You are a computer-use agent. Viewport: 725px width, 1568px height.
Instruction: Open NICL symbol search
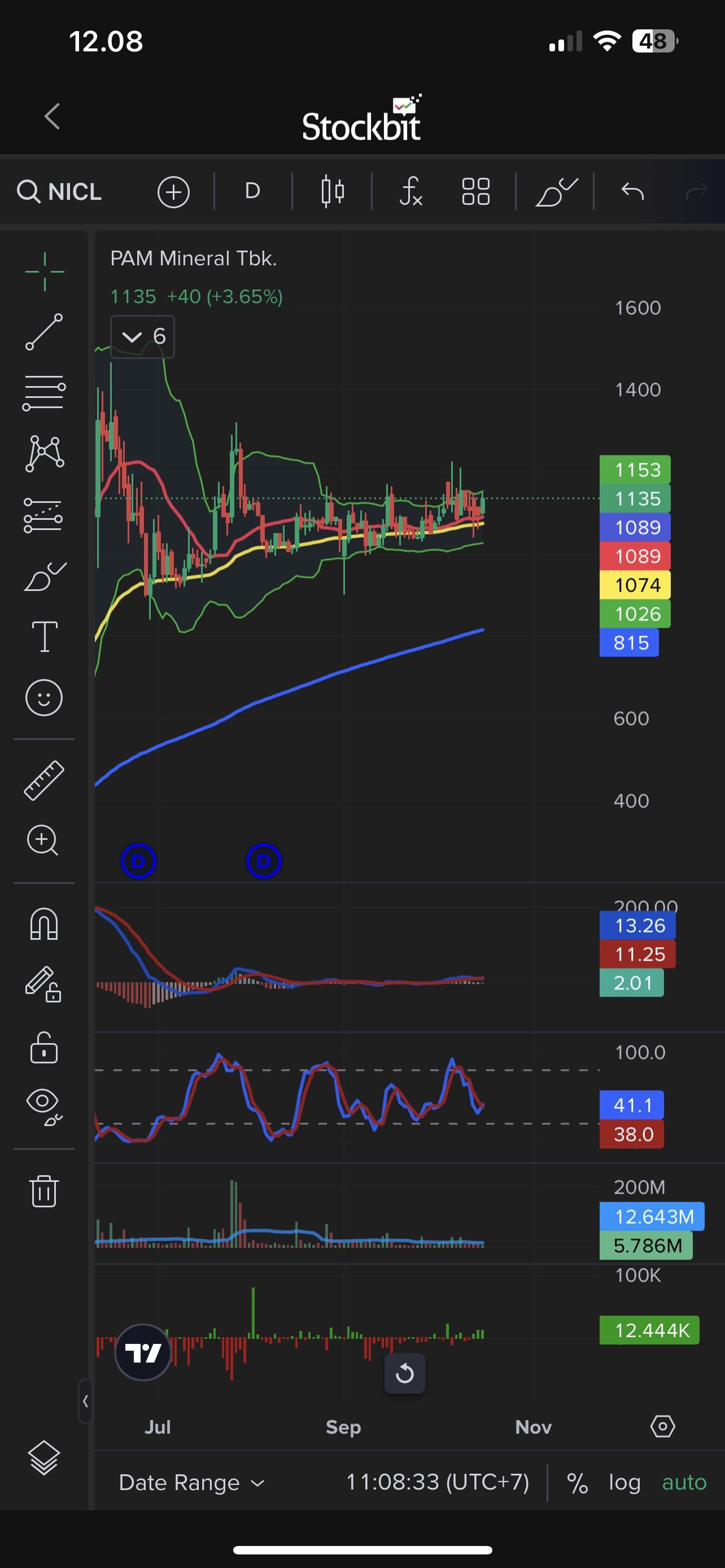pyautogui.click(x=60, y=192)
